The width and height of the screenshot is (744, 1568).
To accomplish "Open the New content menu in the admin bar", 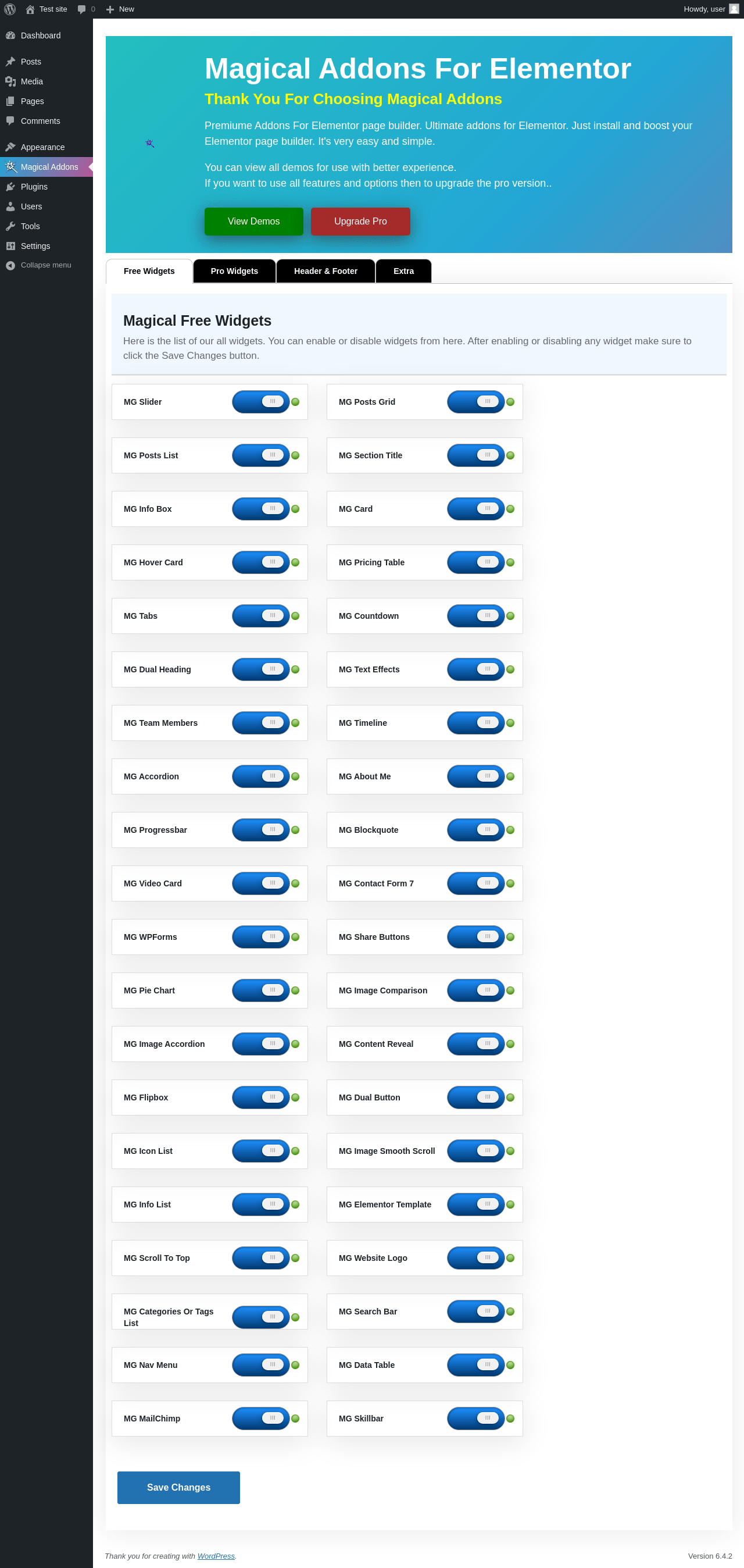I will pyautogui.click(x=120, y=9).
